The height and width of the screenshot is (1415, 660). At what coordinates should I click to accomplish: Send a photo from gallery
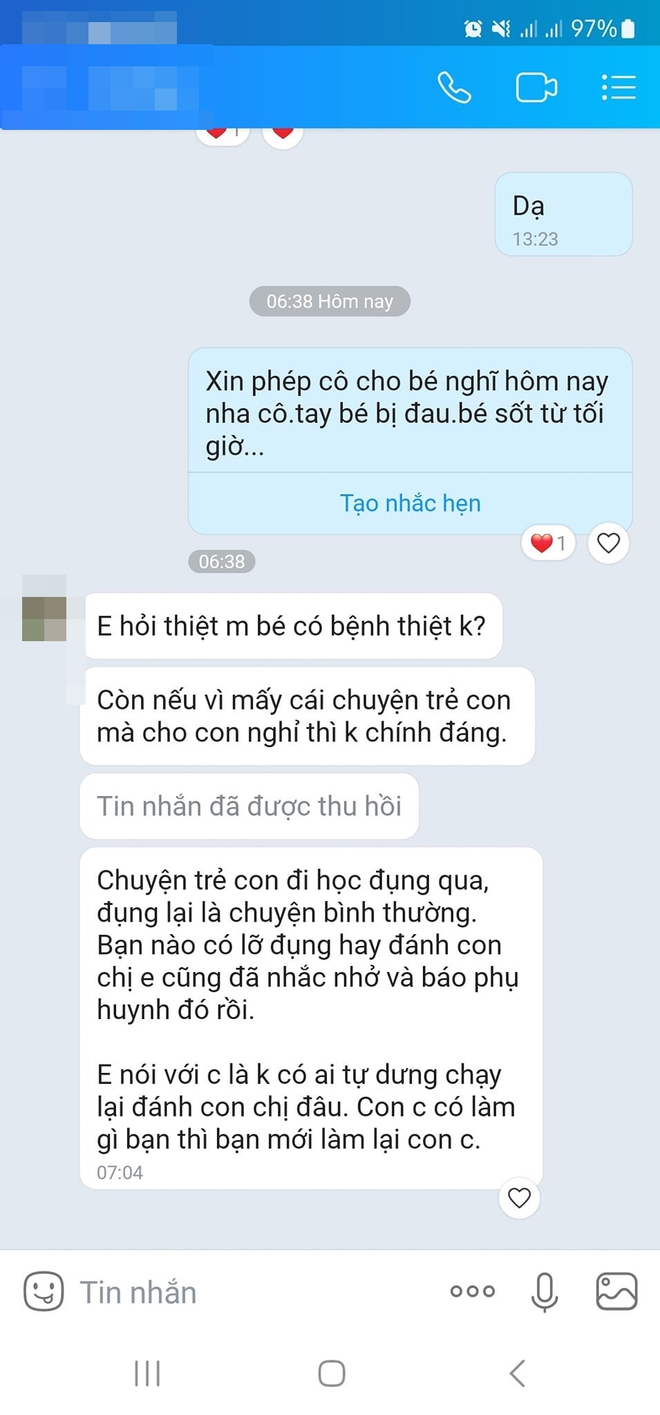(x=616, y=1292)
